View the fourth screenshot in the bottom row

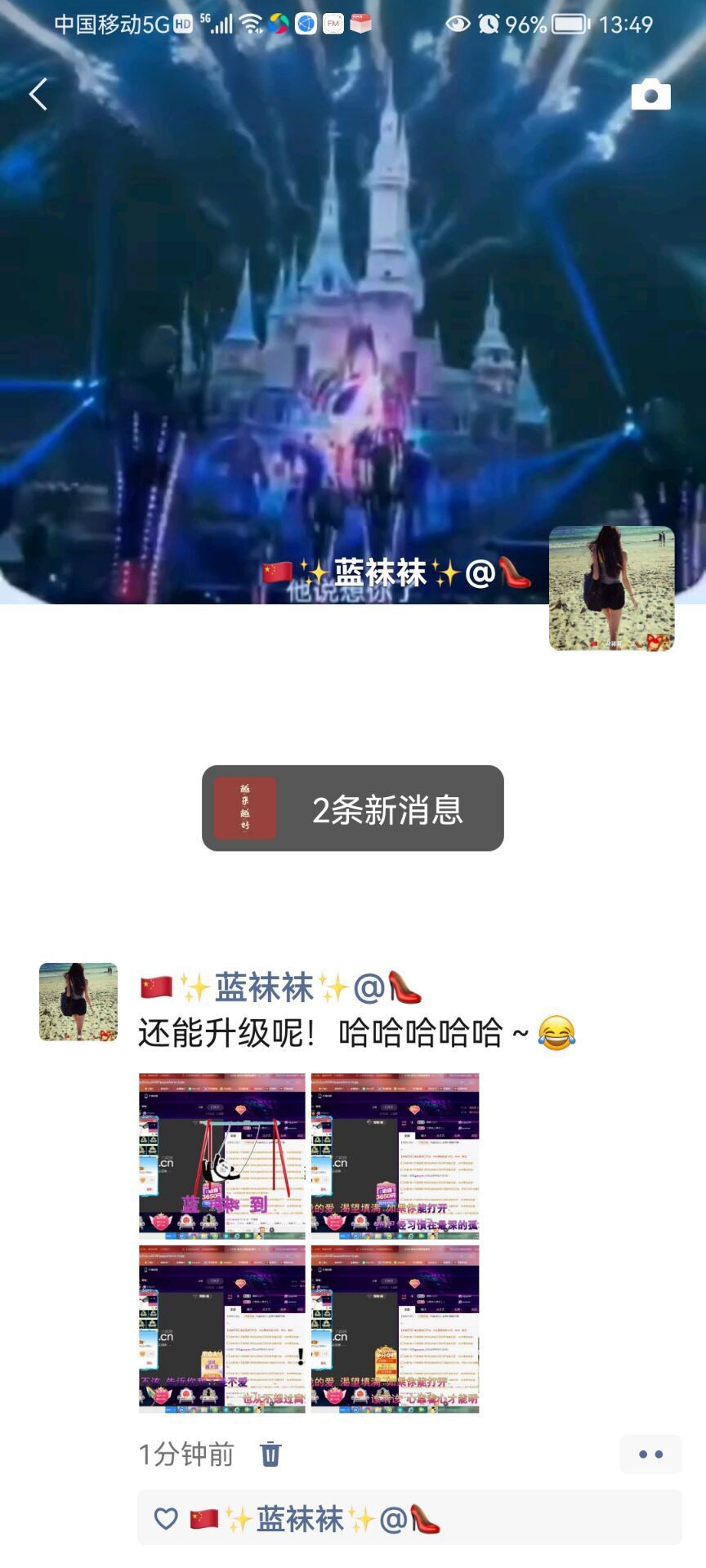click(395, 1329)
